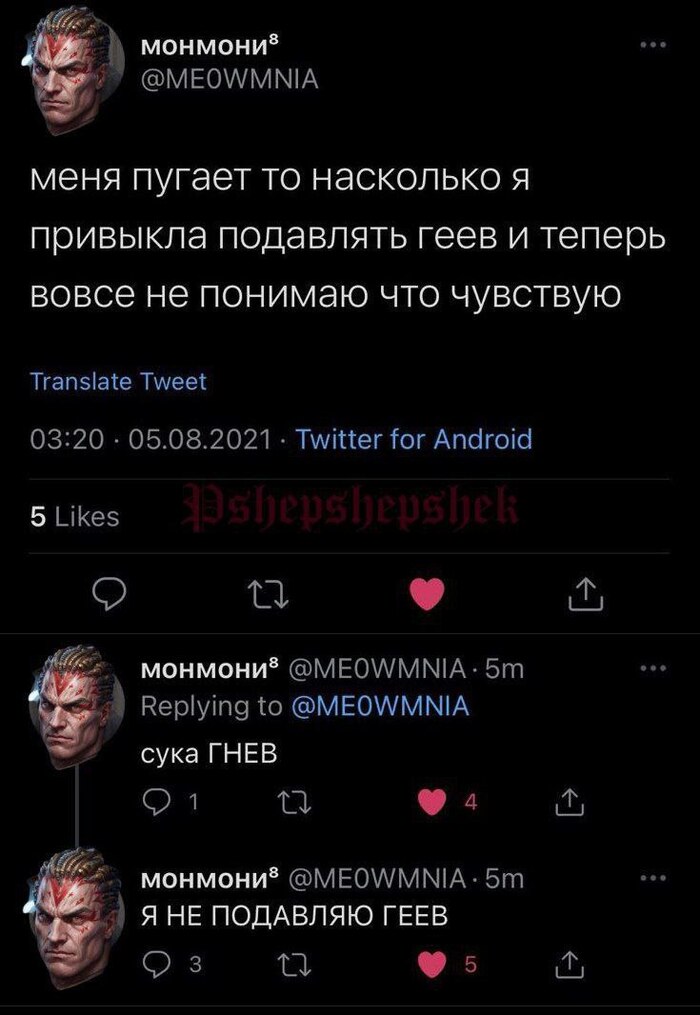Reply to the "сука ГНЕВ" tweet

(159, 801)
